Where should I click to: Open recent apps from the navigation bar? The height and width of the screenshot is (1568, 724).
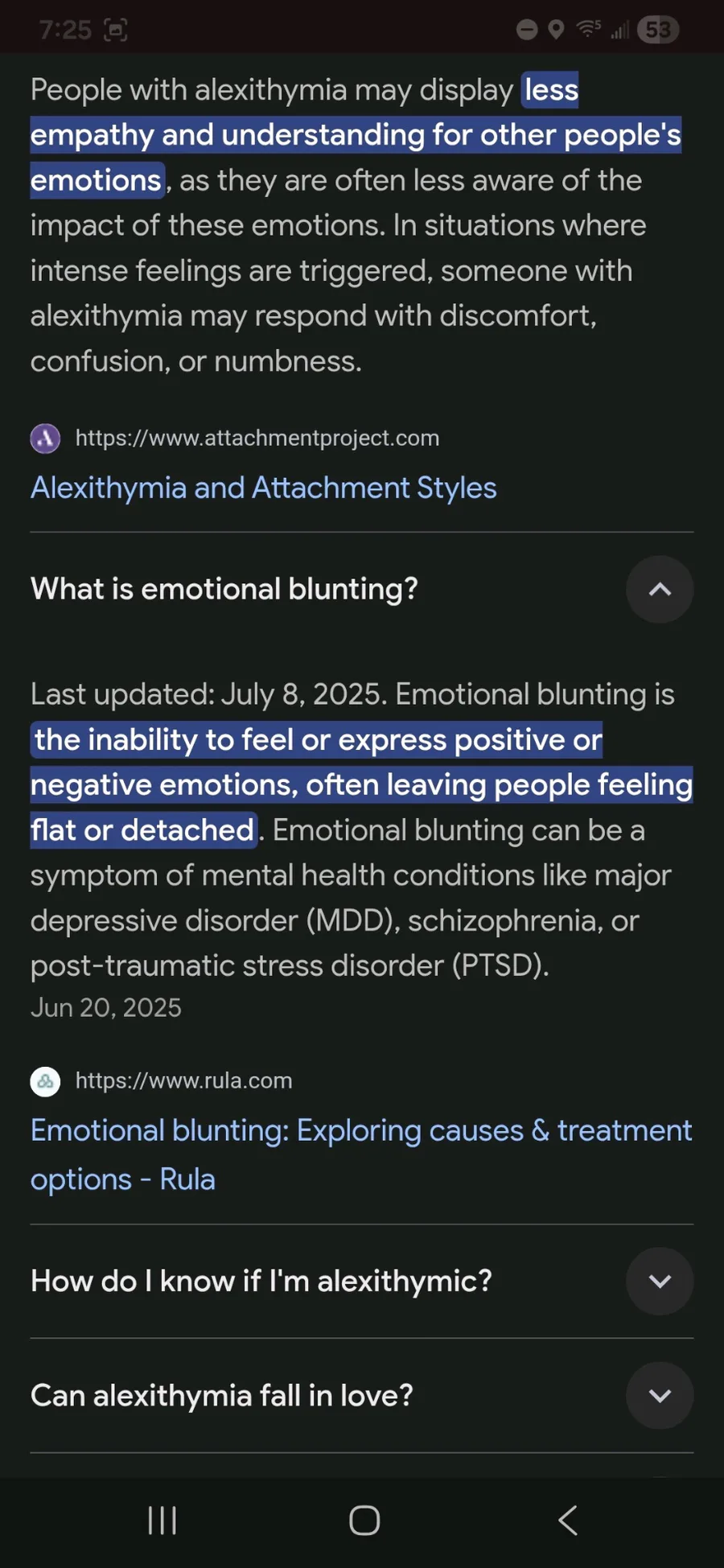162,1520
